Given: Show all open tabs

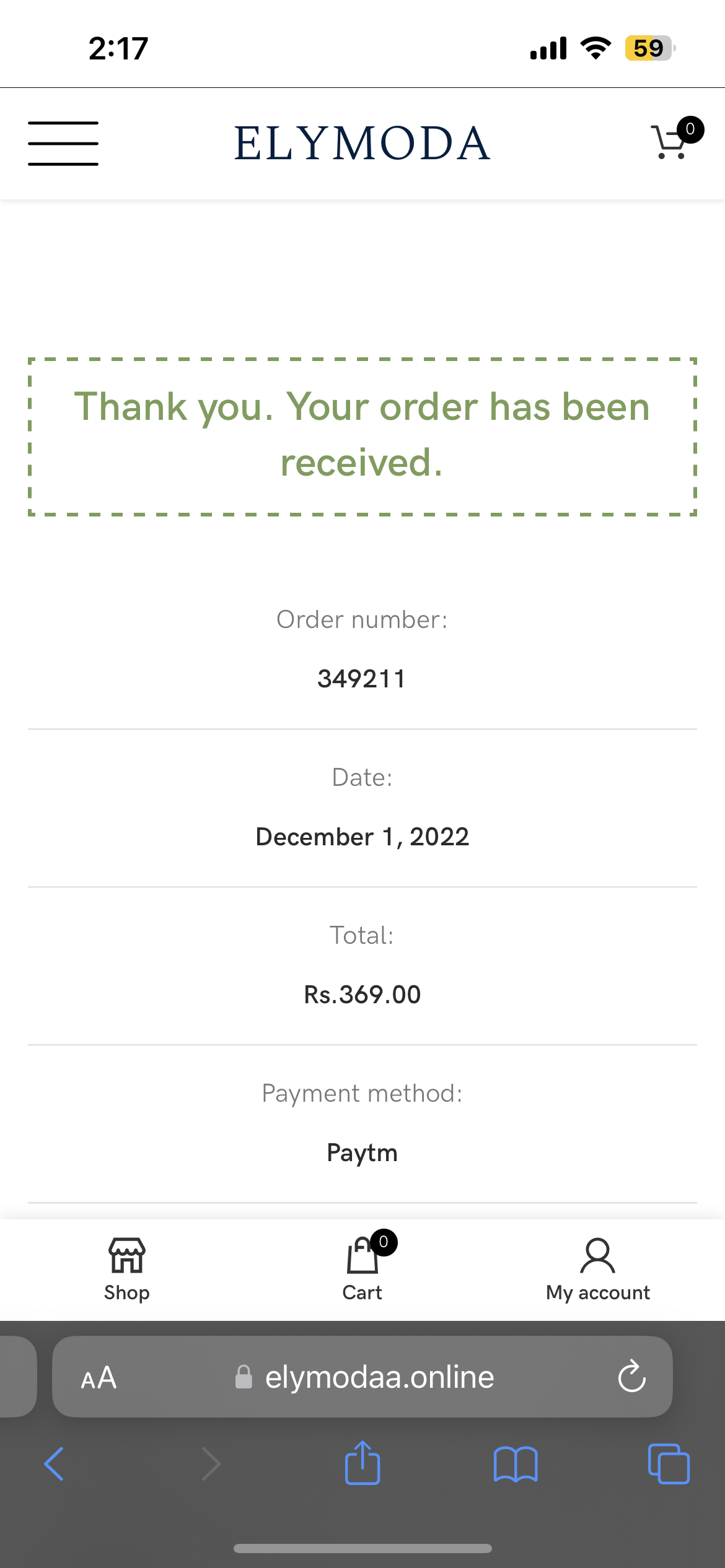Looking at the screenshot, I should pos(669,1464).
